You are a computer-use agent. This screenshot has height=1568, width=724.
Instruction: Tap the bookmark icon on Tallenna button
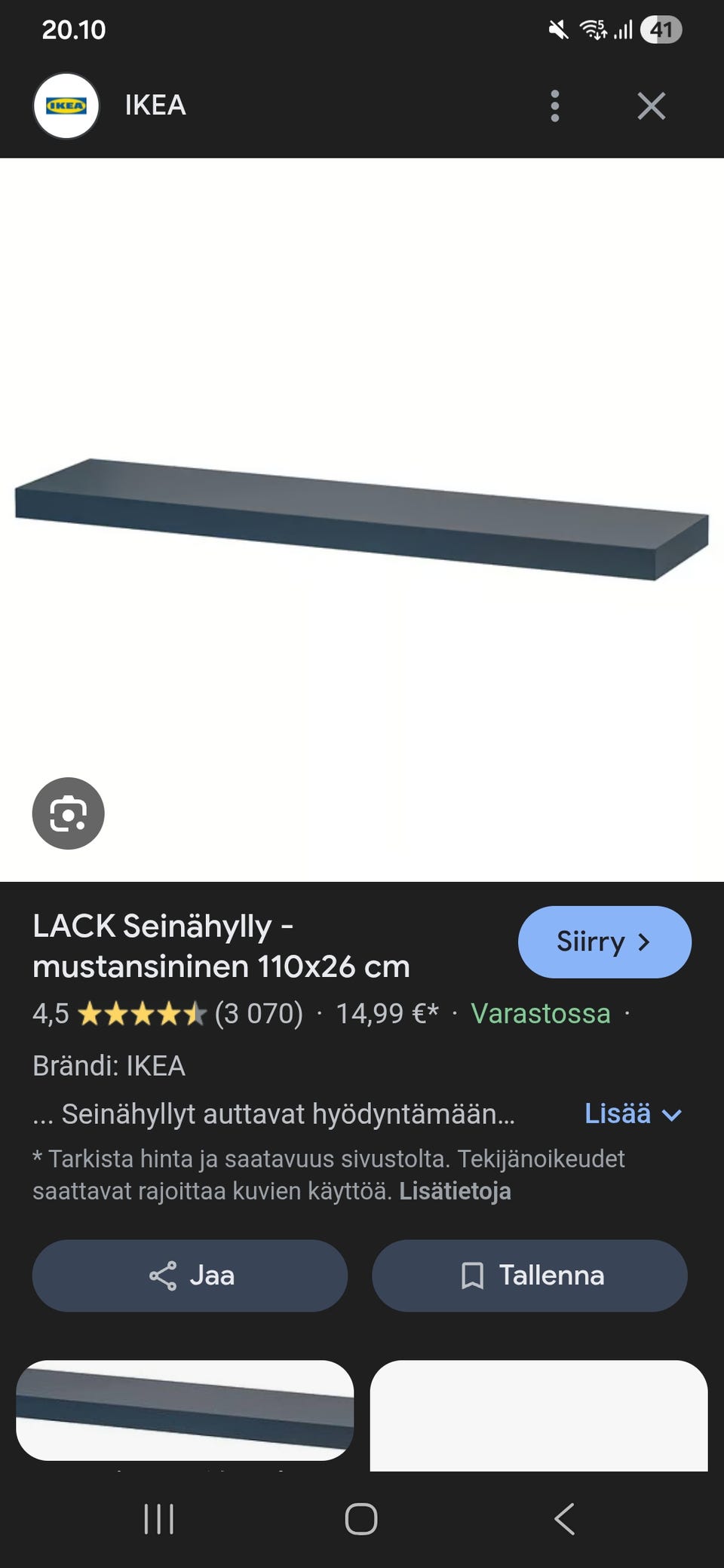coord(471,1276)
